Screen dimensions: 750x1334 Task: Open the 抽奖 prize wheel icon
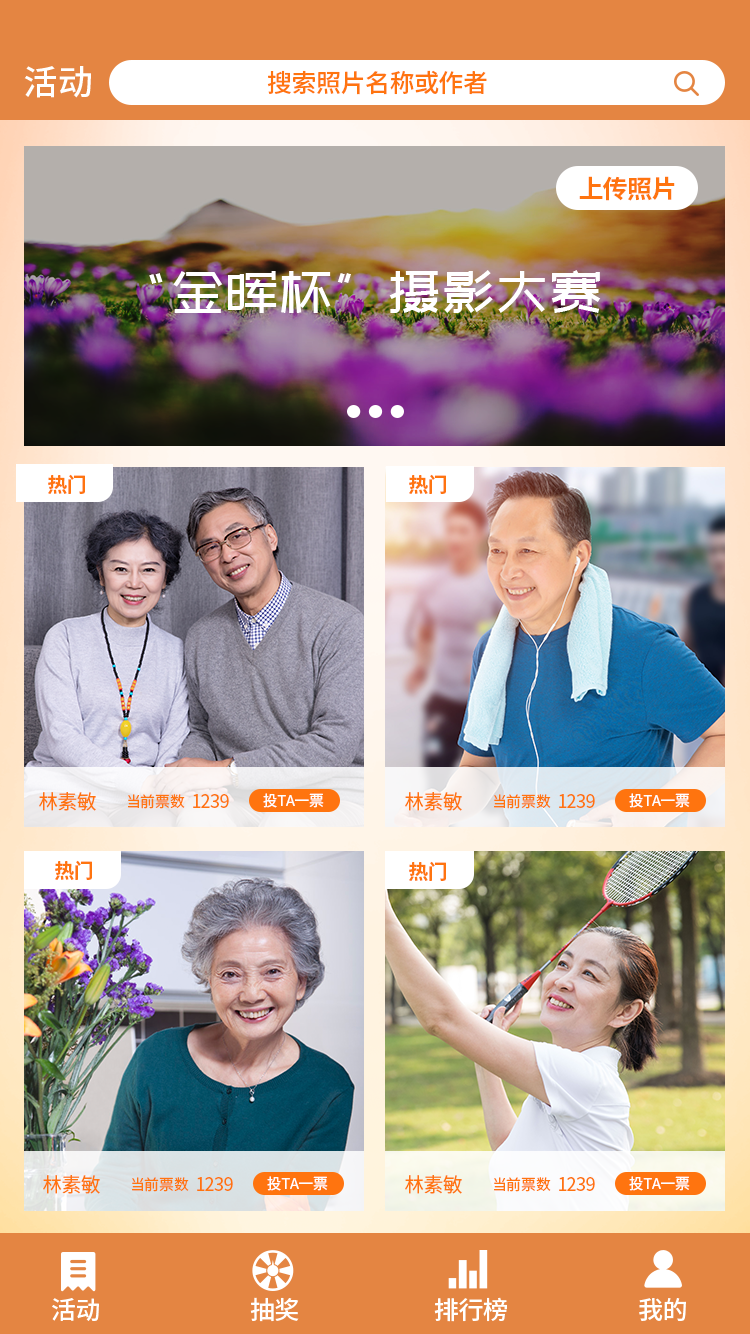[270, 1272]
